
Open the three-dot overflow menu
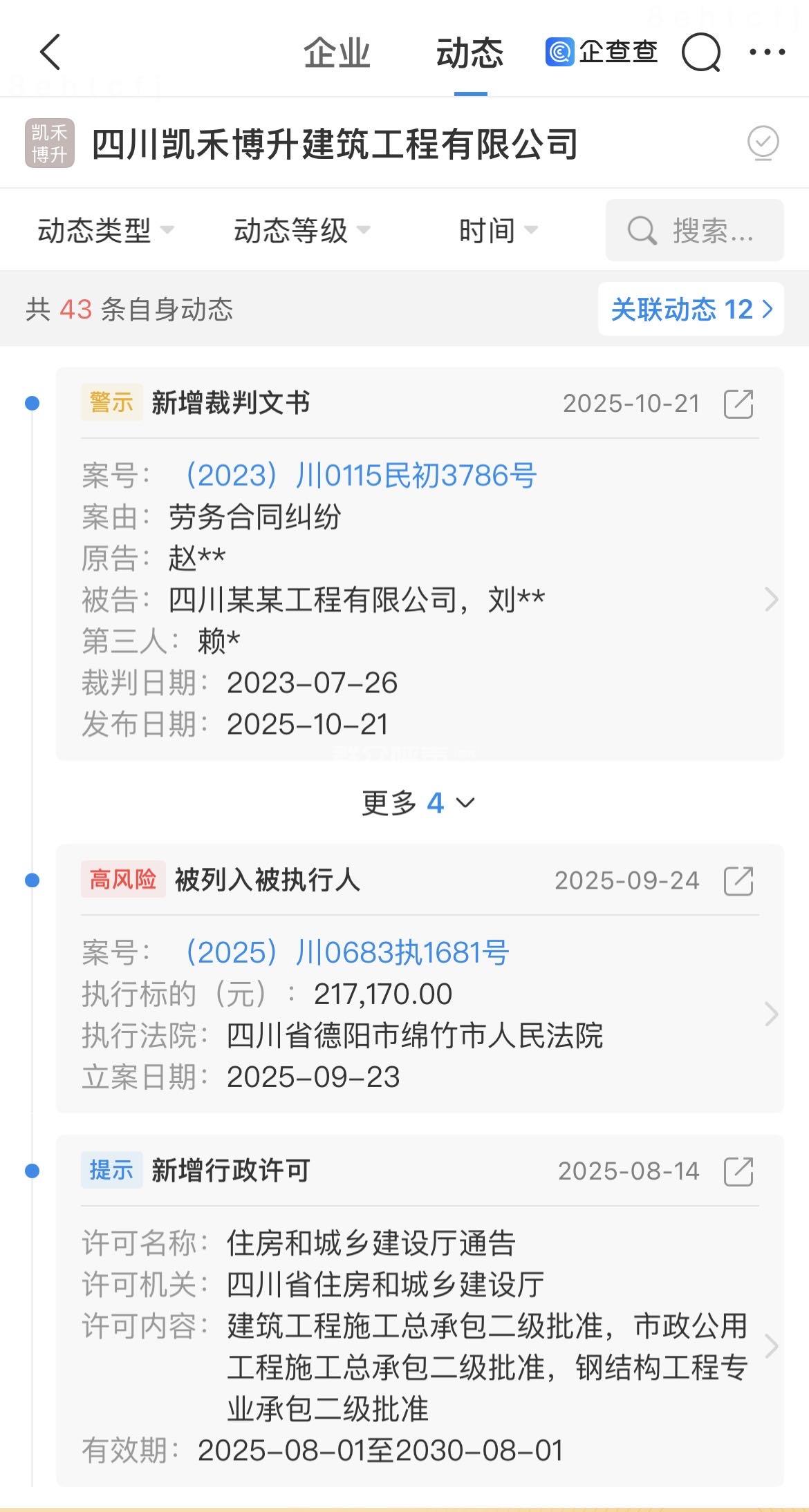768,53
